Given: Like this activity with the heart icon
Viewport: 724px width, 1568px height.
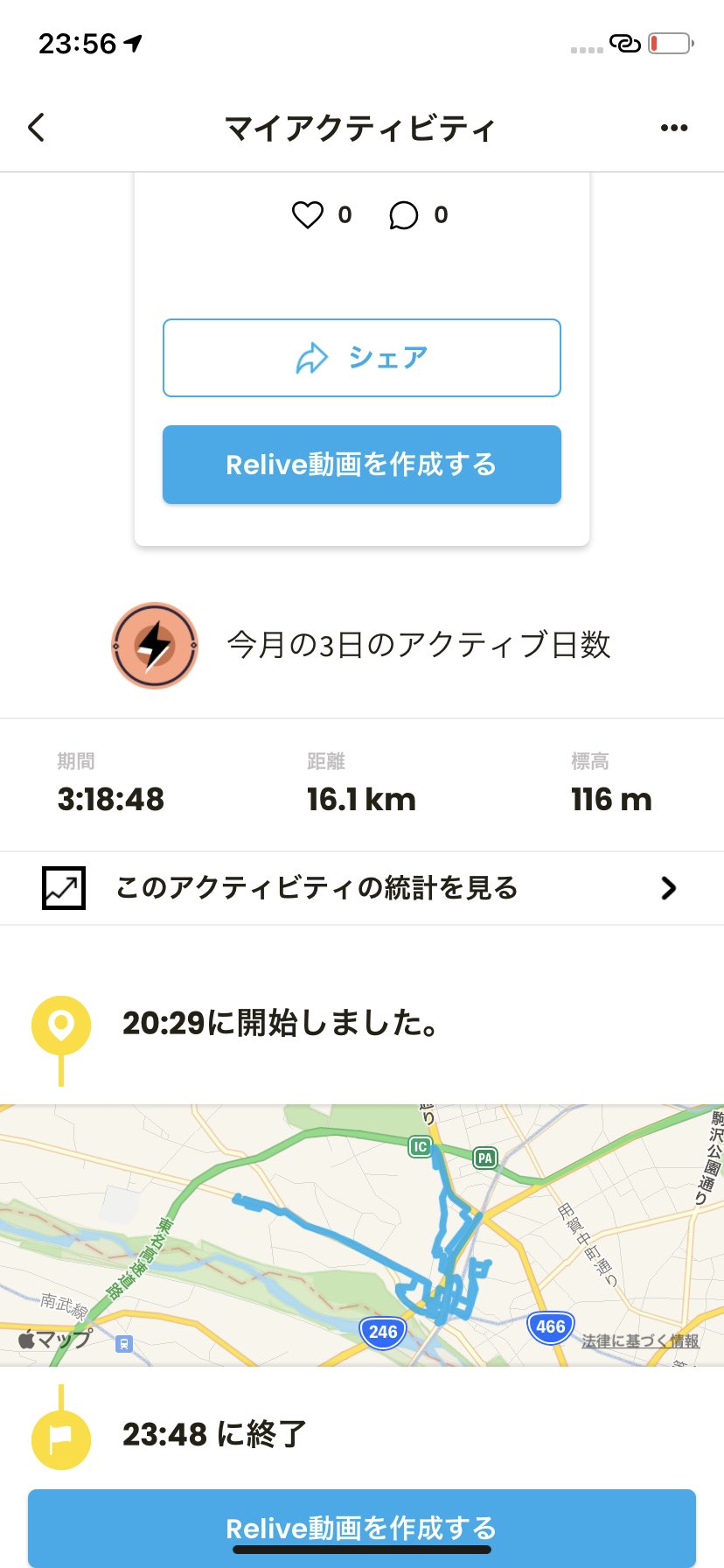Looking at the screenshot, I should coord(307,214).
